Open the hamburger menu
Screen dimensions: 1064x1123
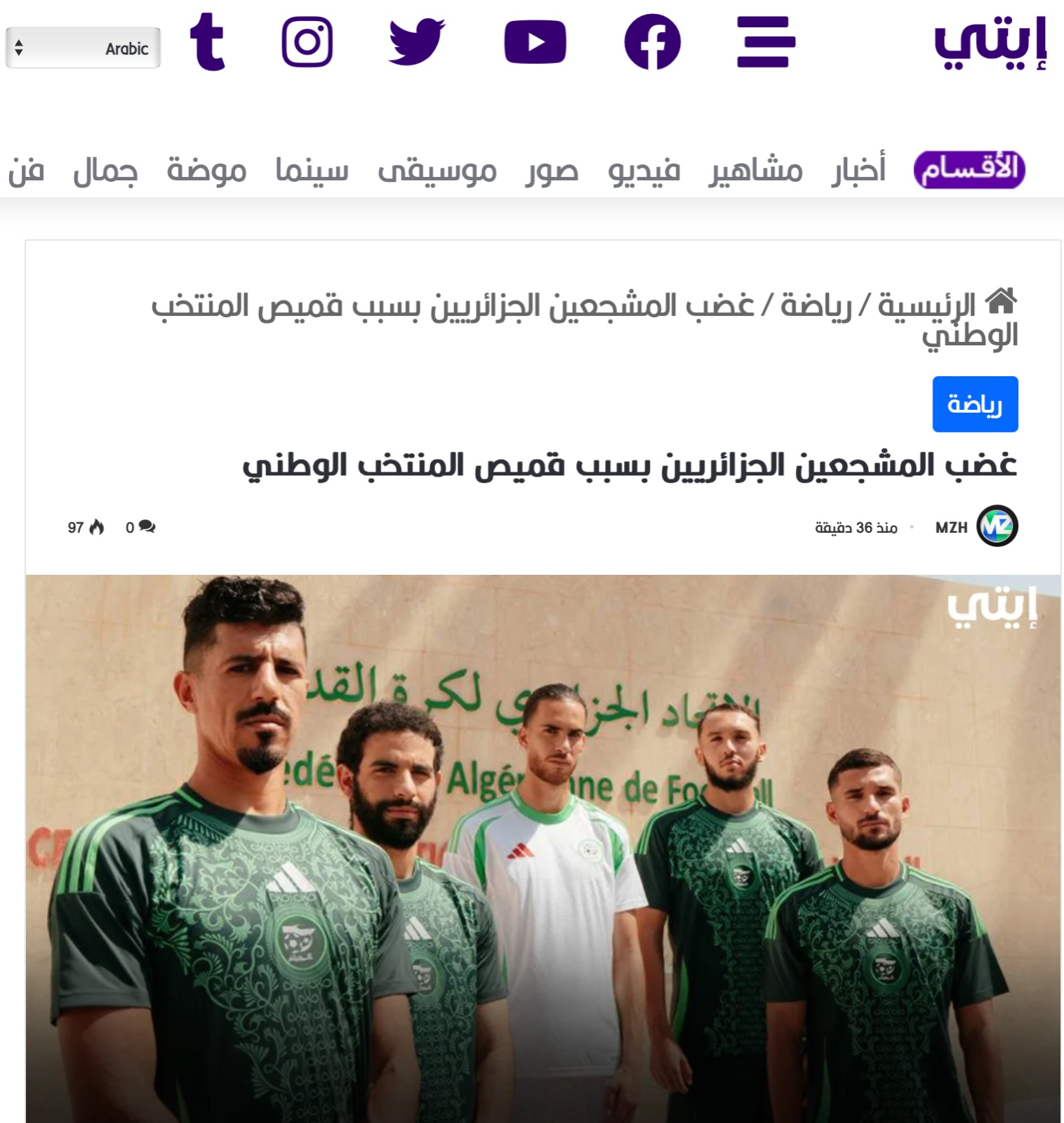pos(766,42)
